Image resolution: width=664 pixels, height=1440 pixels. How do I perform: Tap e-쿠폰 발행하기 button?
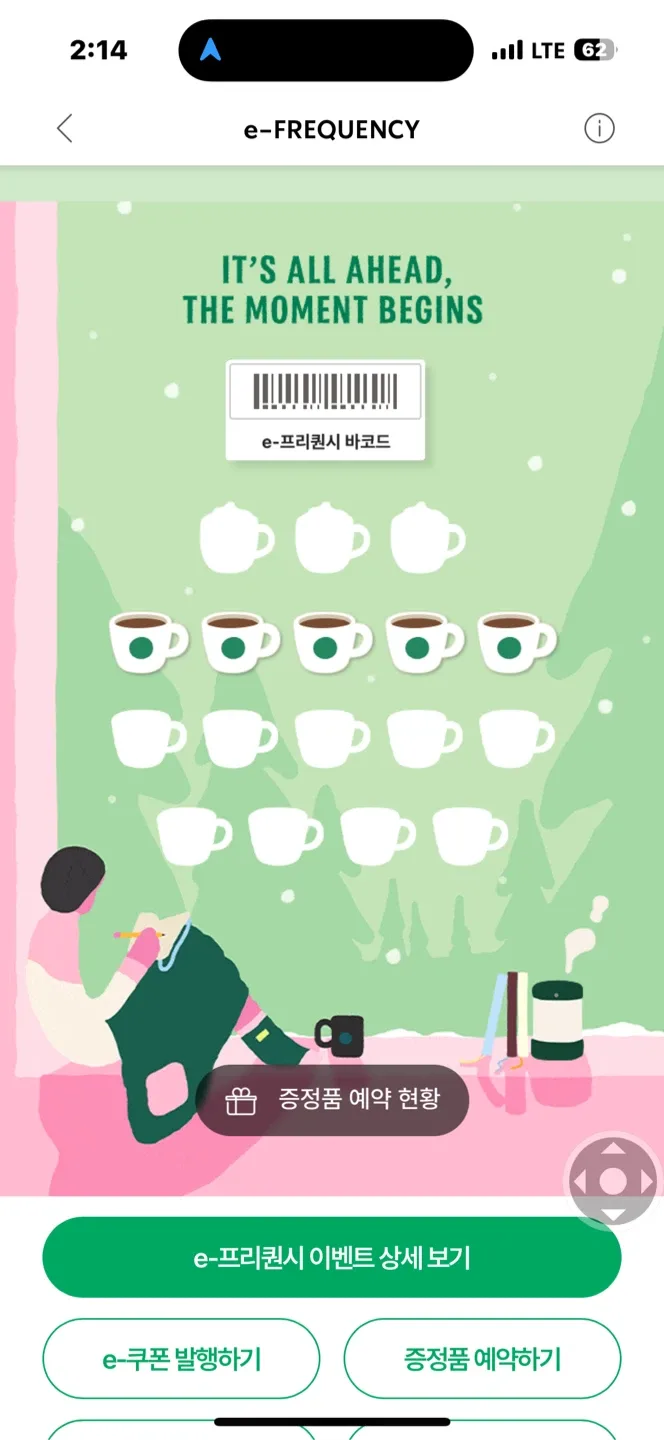point(181,1358)
